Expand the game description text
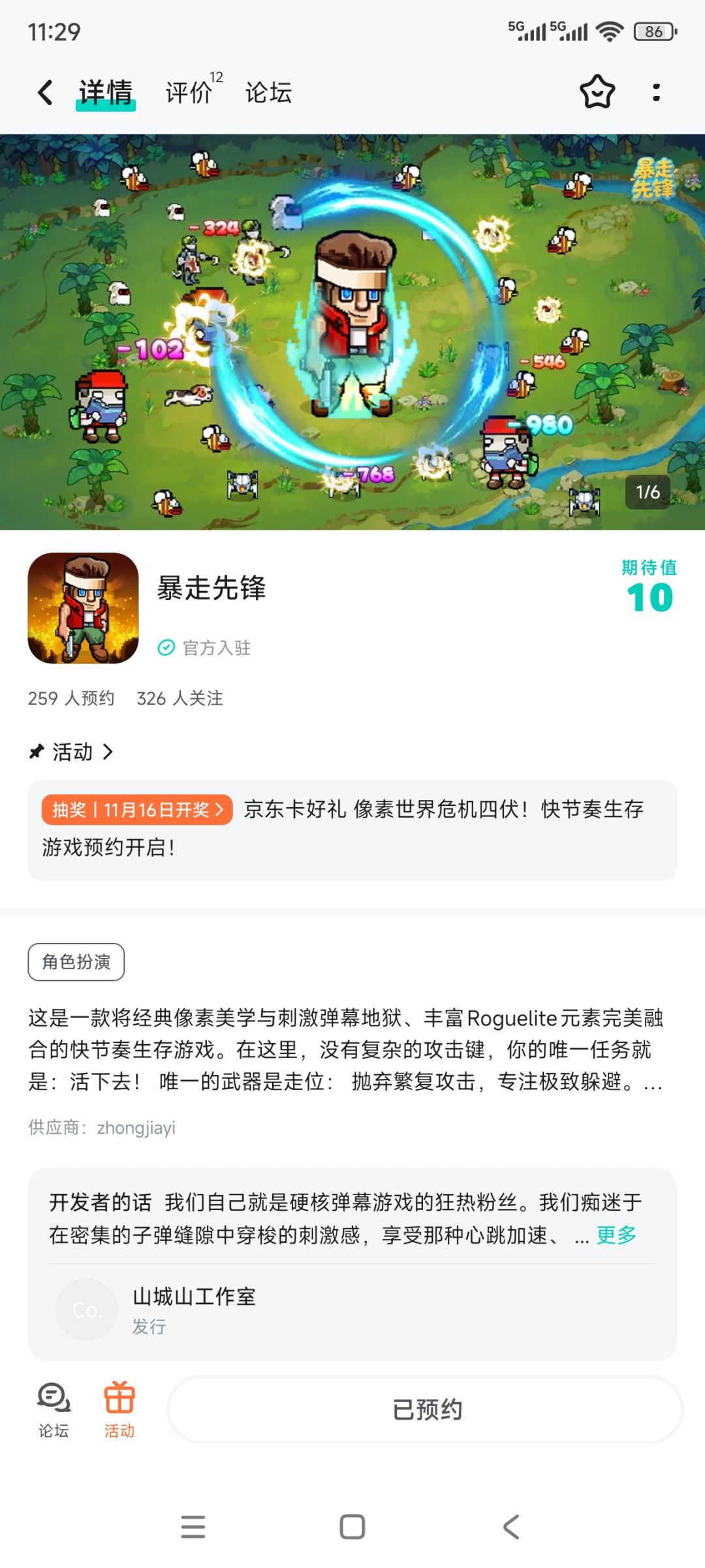The image size is (705, 1568). click(346, 1049)
